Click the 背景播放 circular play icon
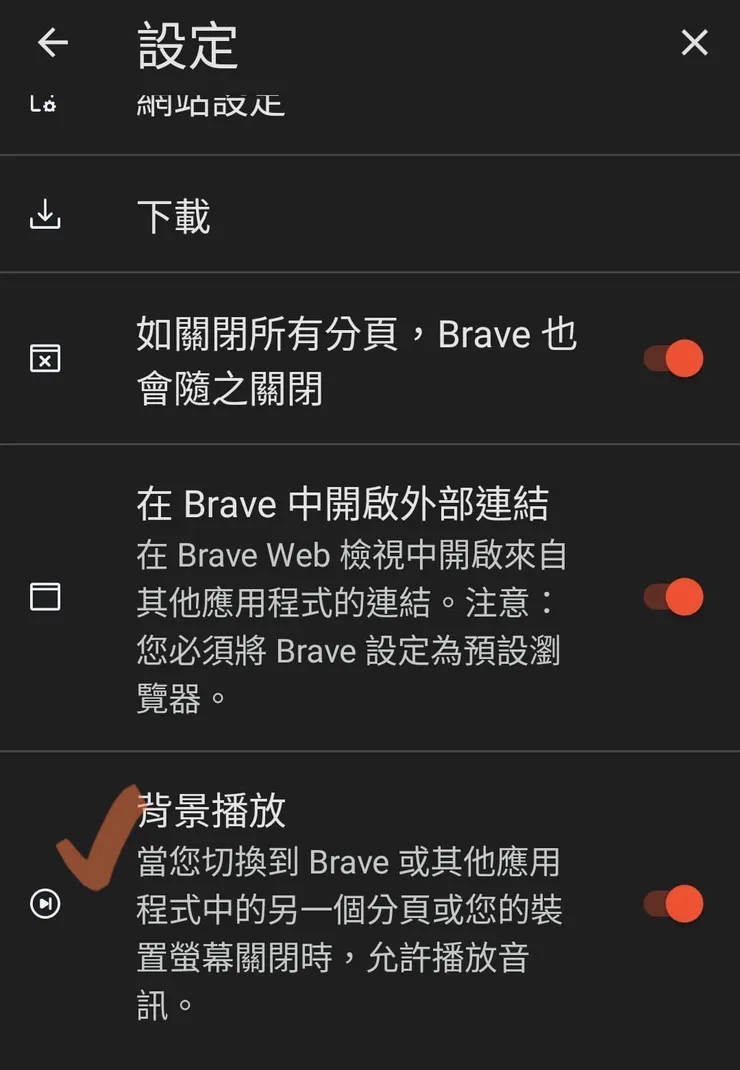Viewport: 740px width, 1070px height. point(44,903)
